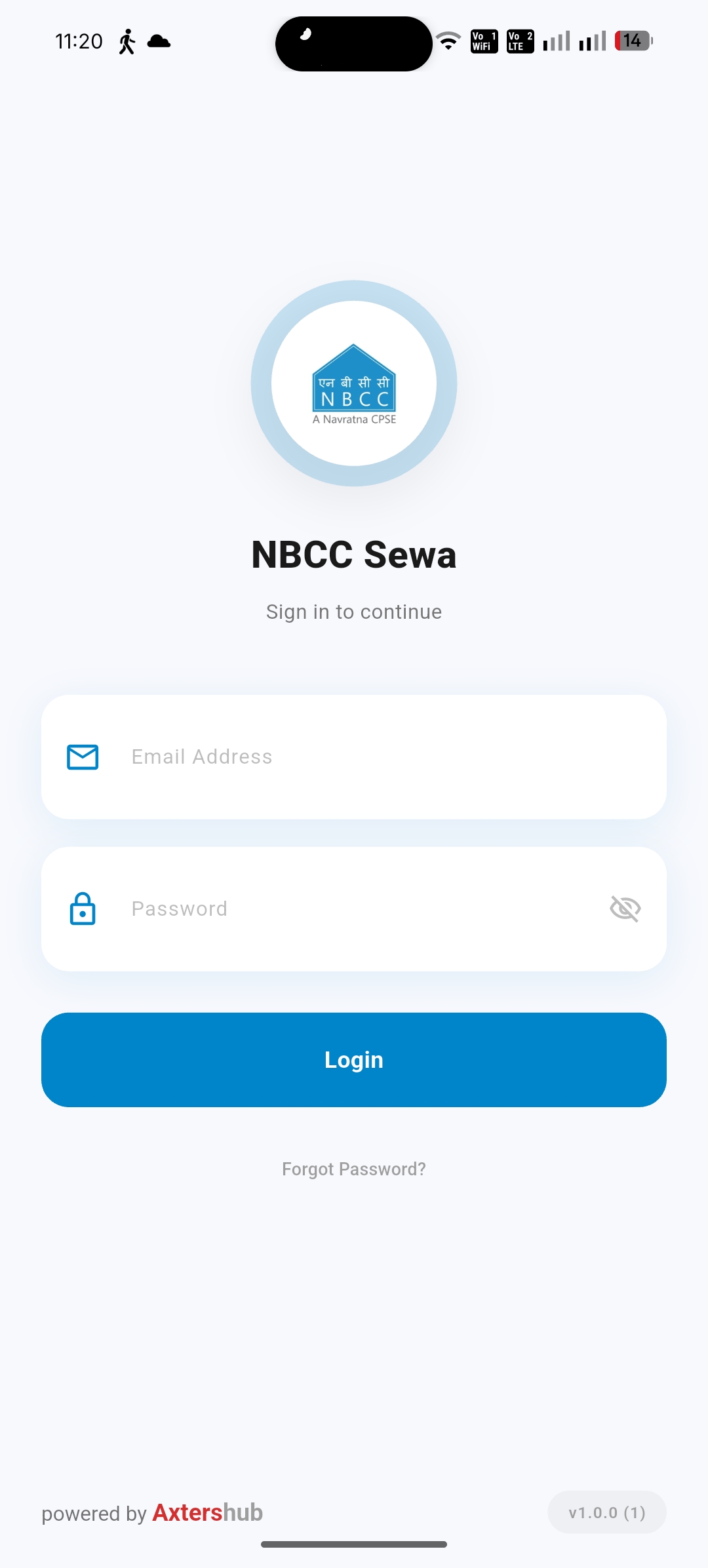Image resolution: width=708 pixels, height=1568 pixels.
Task: Select the Password input field
Action: 354,909
